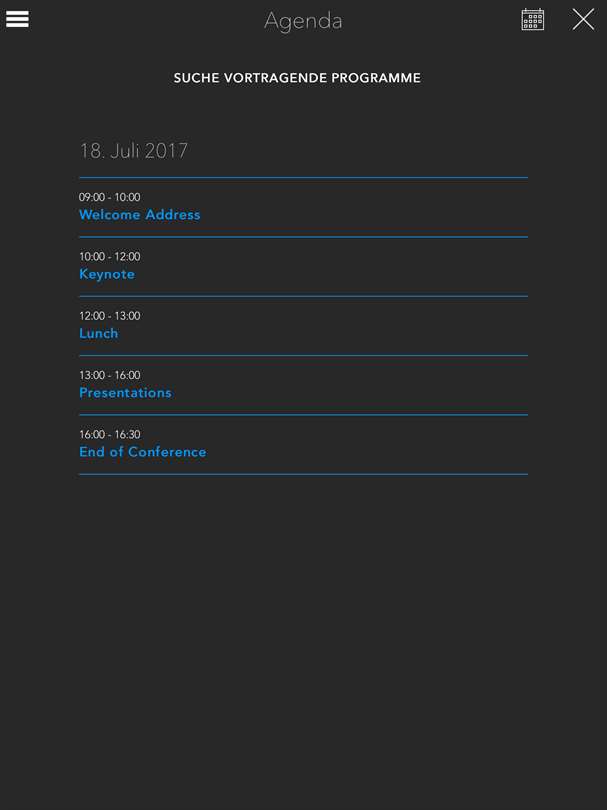Select the SUCHE tab
Image resolution: width=607 pixels, height=810 pixels.
[194, 78]
